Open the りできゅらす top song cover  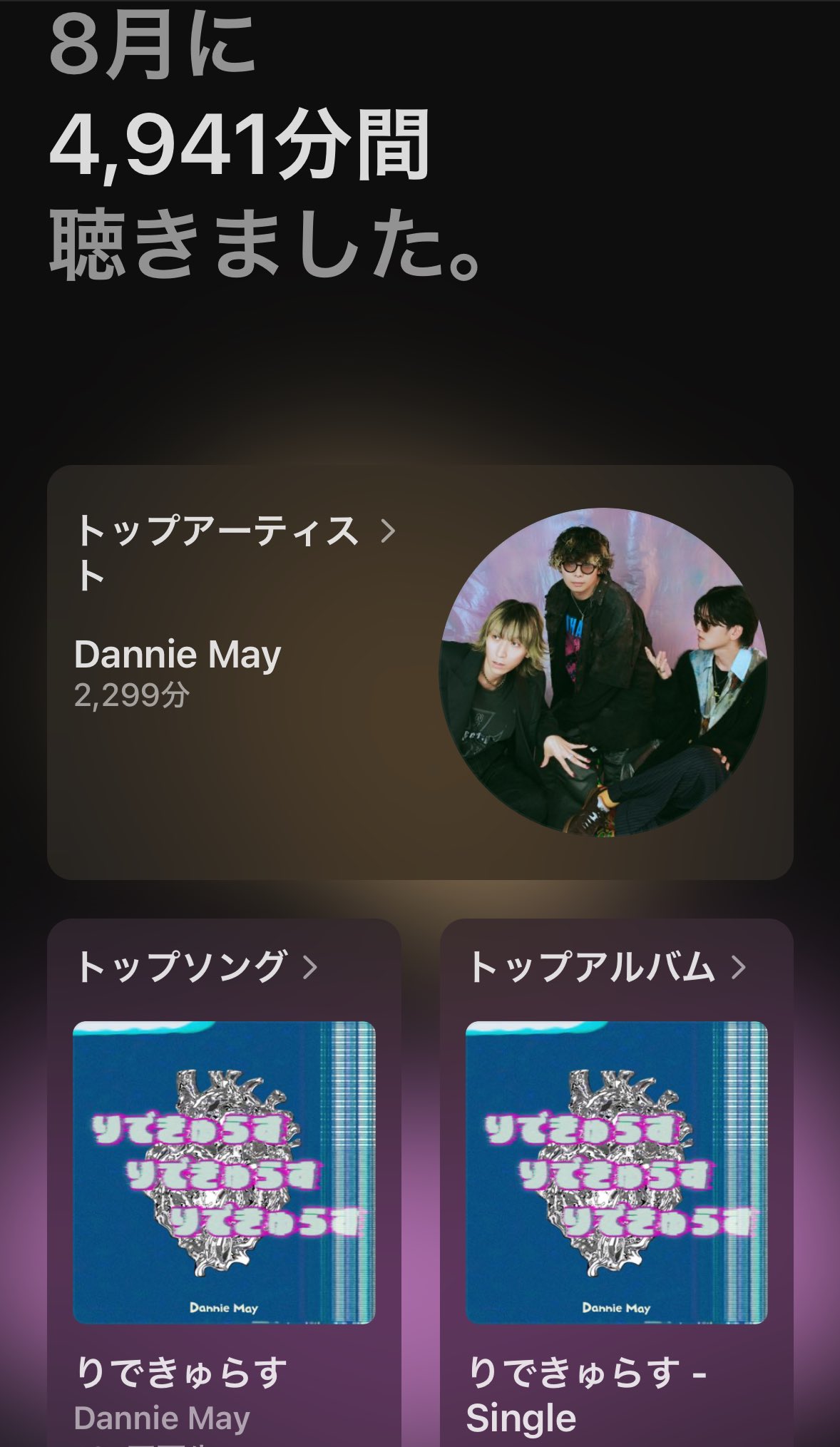224,1172
